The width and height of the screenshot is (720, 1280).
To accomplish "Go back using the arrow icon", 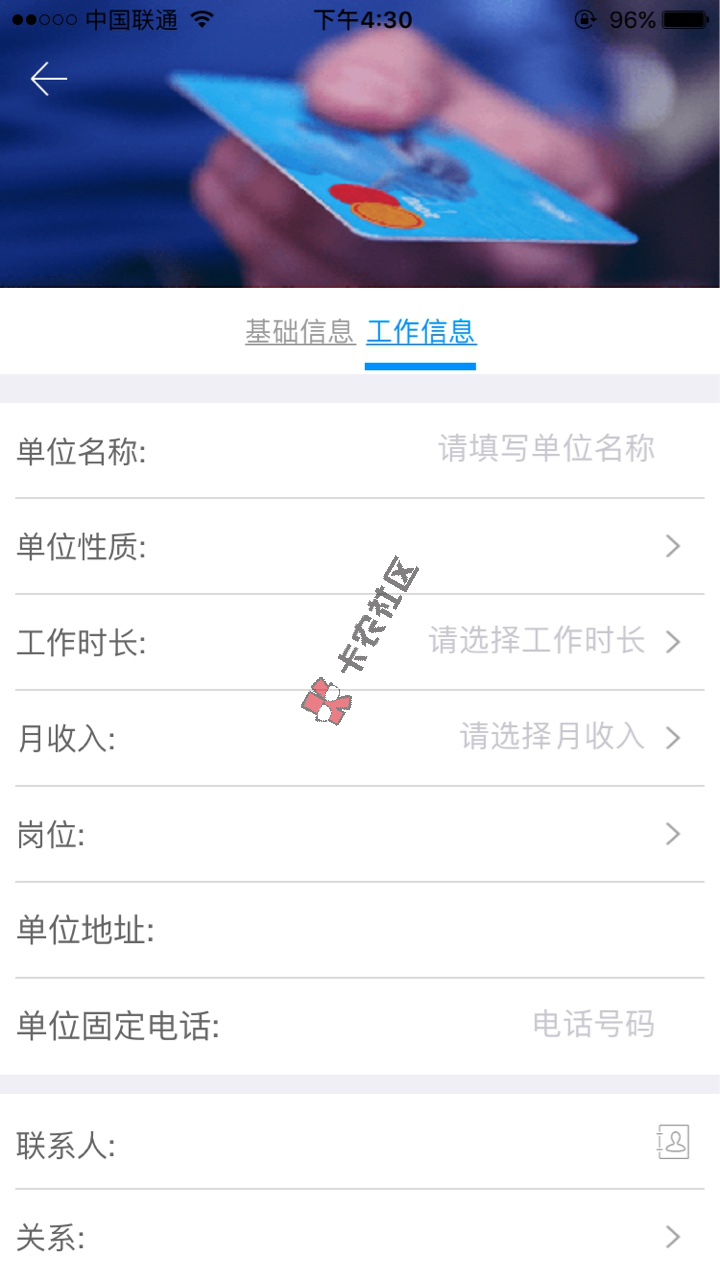I will tap(48, 79).
